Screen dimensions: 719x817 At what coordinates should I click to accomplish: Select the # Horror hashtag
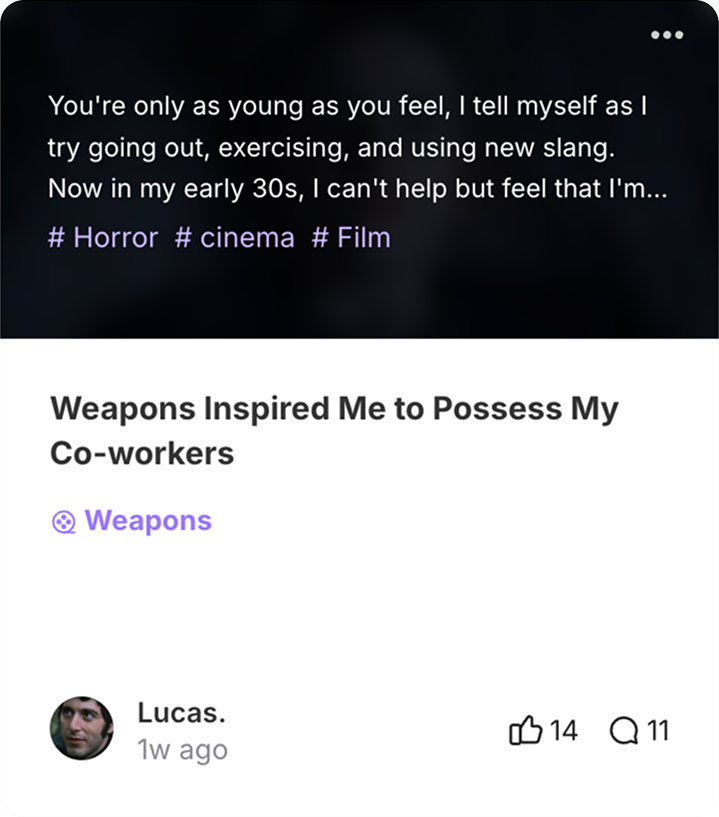pos(103,238)
